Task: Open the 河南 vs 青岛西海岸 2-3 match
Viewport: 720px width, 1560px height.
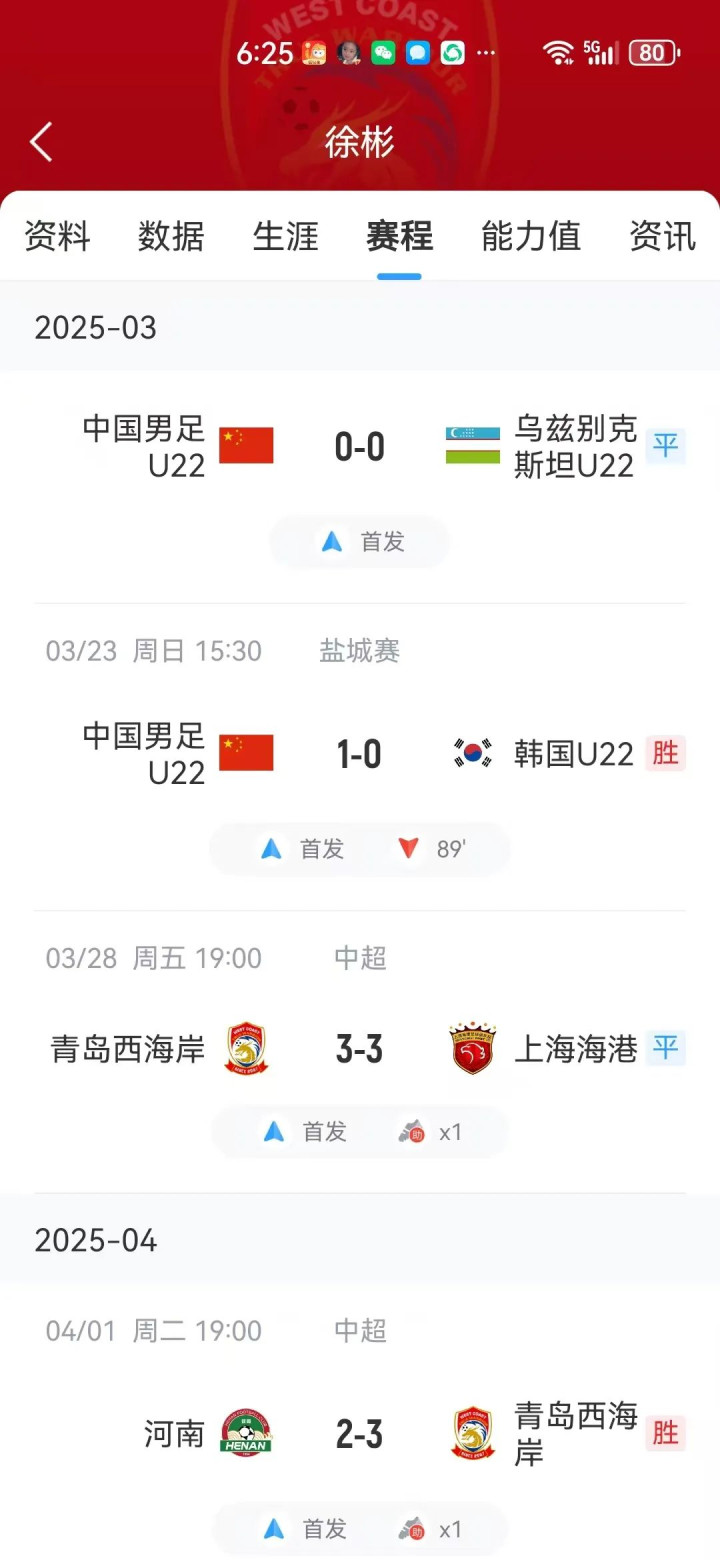Action: (359, 1435)
